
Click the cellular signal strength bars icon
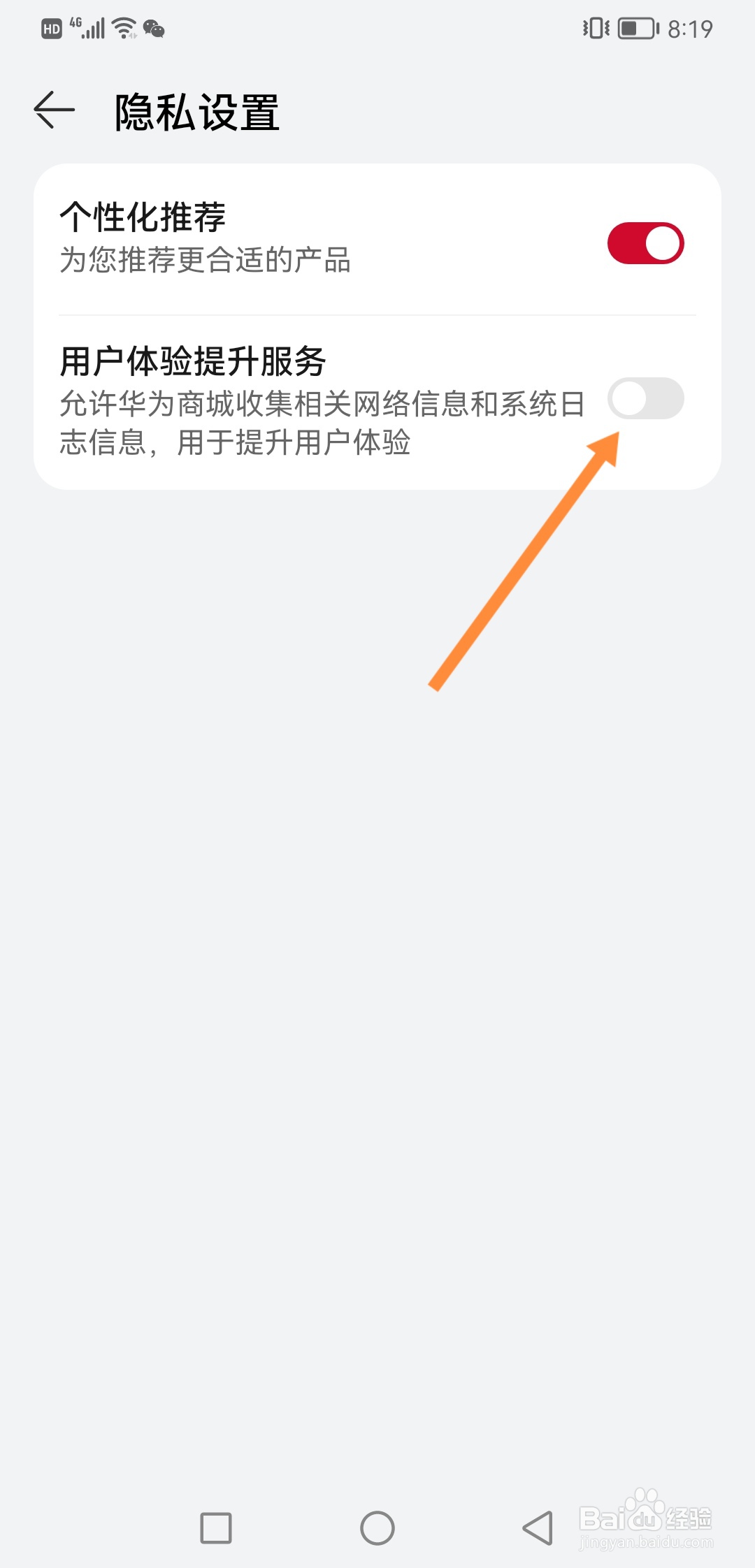tap(94, 28)
